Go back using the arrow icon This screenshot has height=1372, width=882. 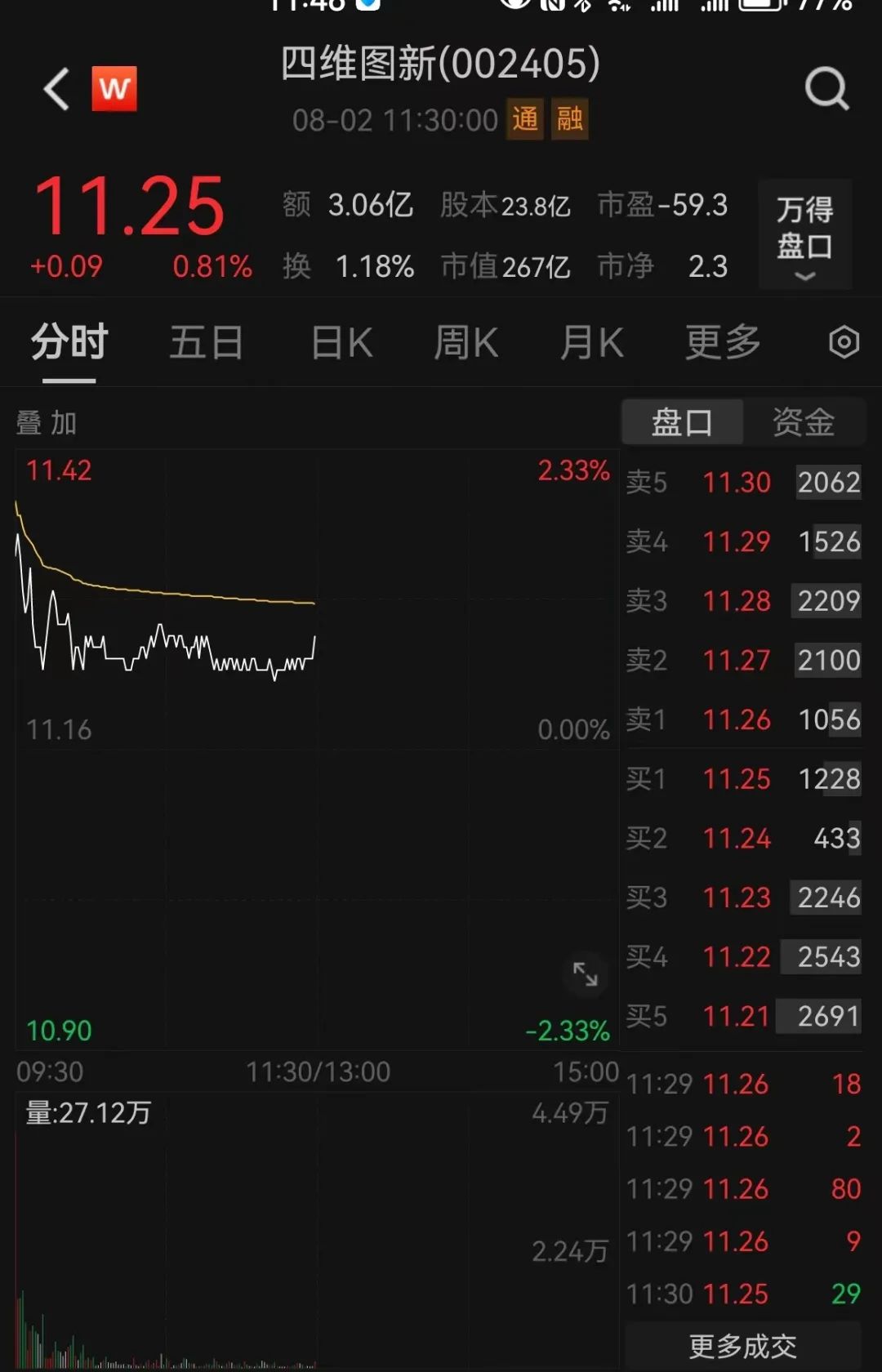56,89
